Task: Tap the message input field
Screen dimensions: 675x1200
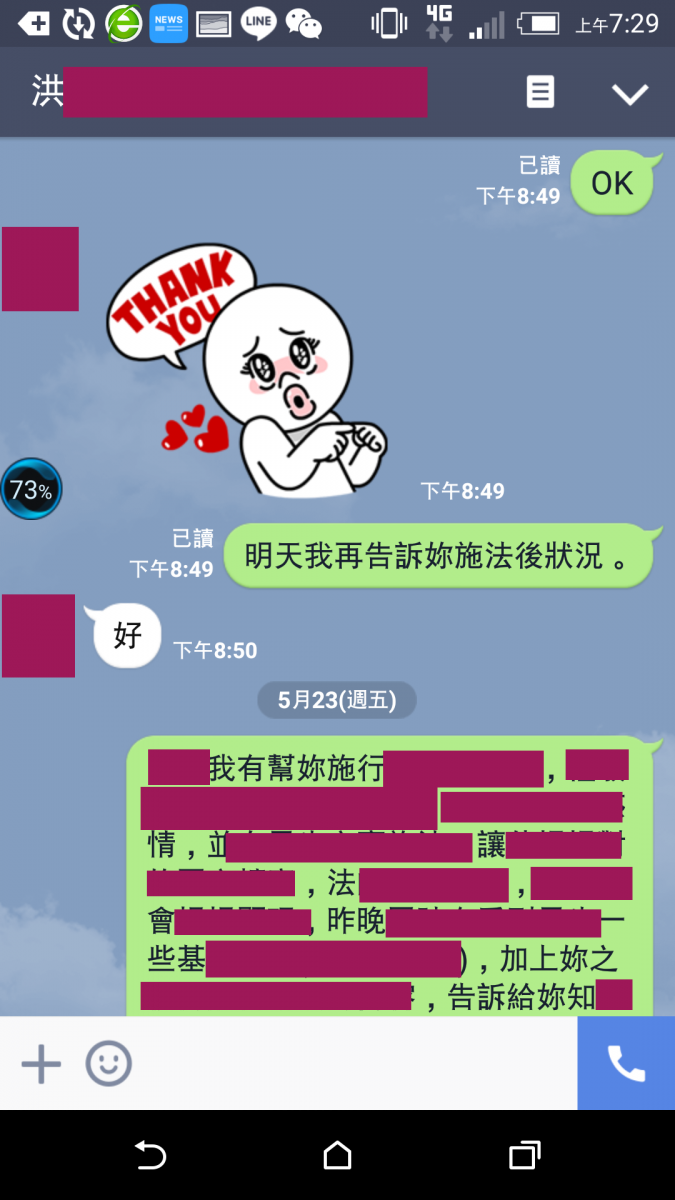Action: pos(350,1063)
